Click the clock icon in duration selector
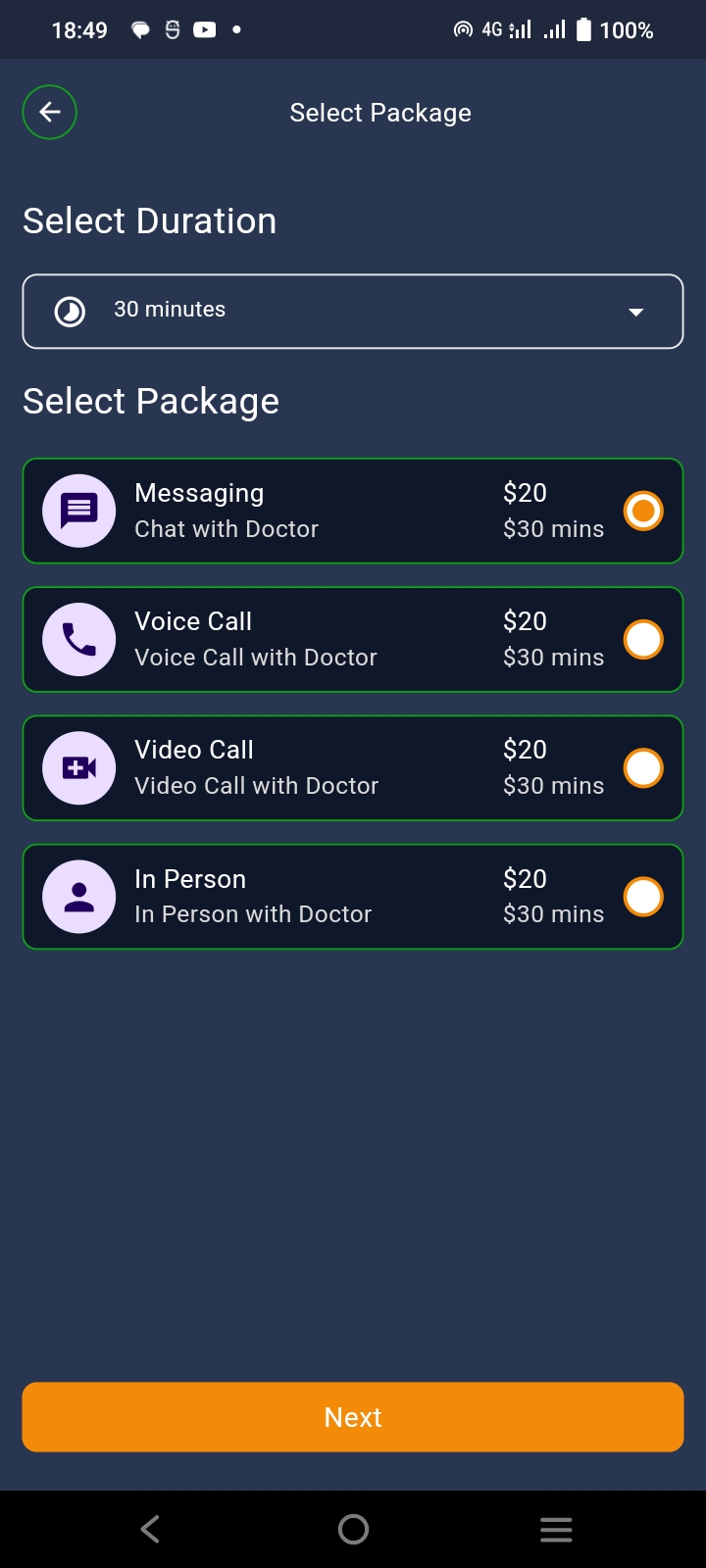This screenshot has width=706, height=1568. coord(71,311)
